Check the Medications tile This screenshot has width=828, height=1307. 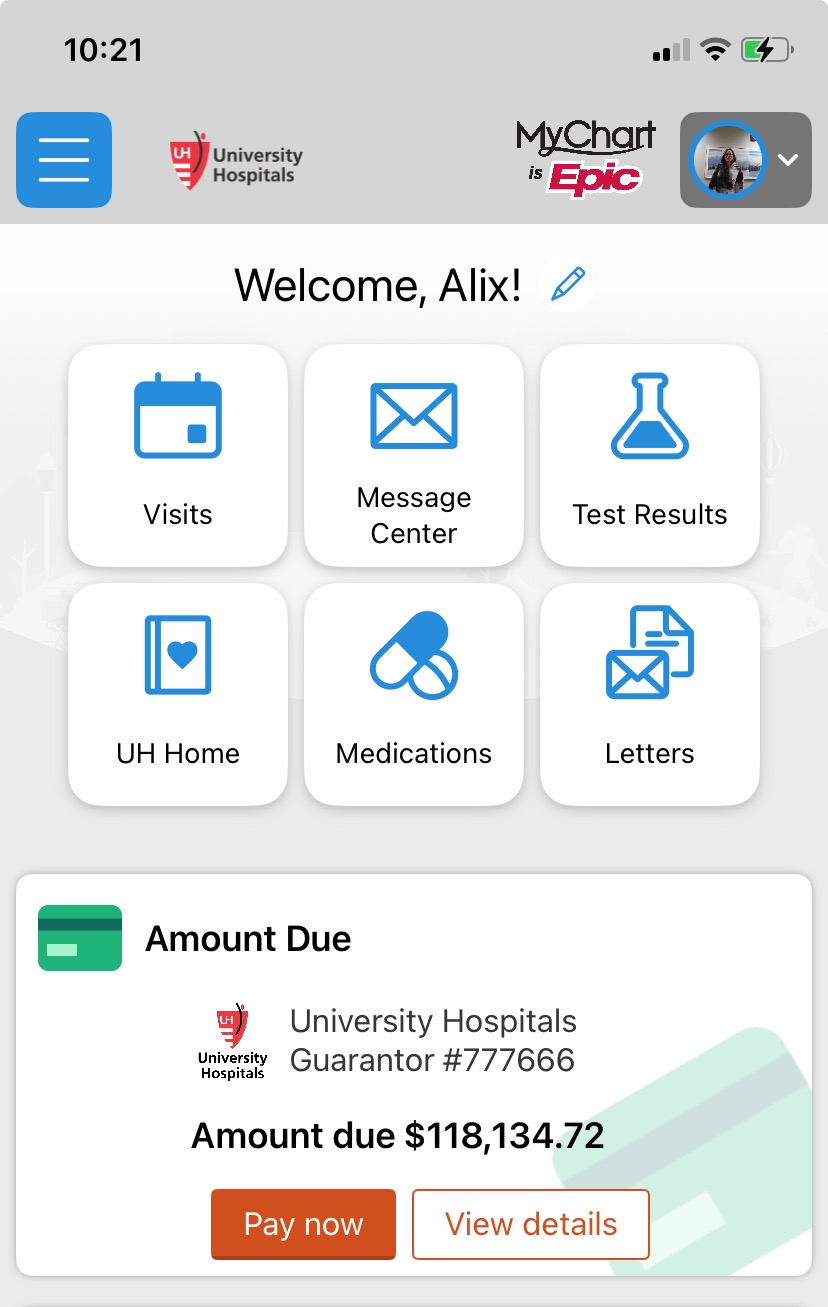414,693
